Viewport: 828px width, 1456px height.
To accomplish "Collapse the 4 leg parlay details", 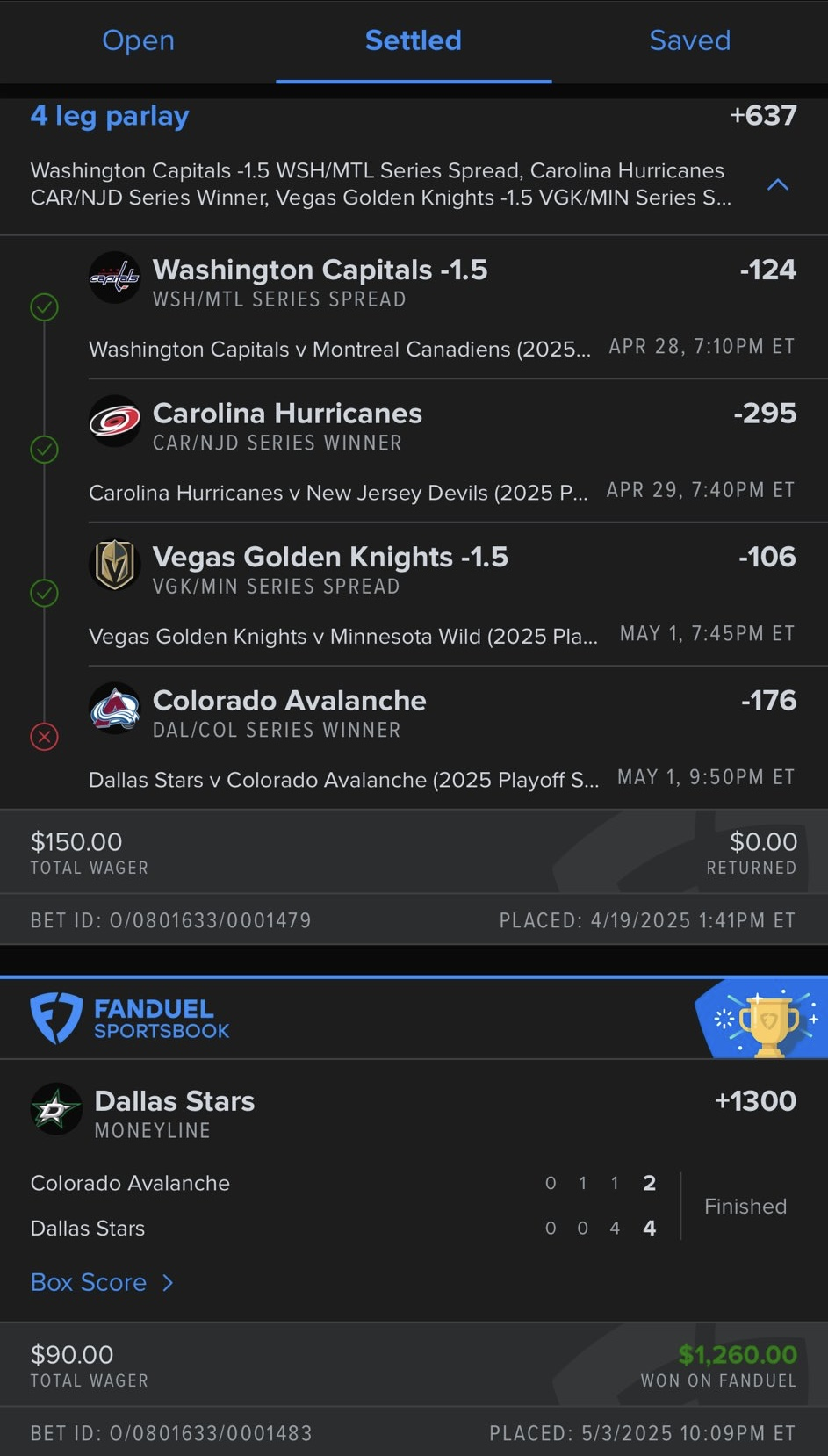I will click(x=778, y=184).
